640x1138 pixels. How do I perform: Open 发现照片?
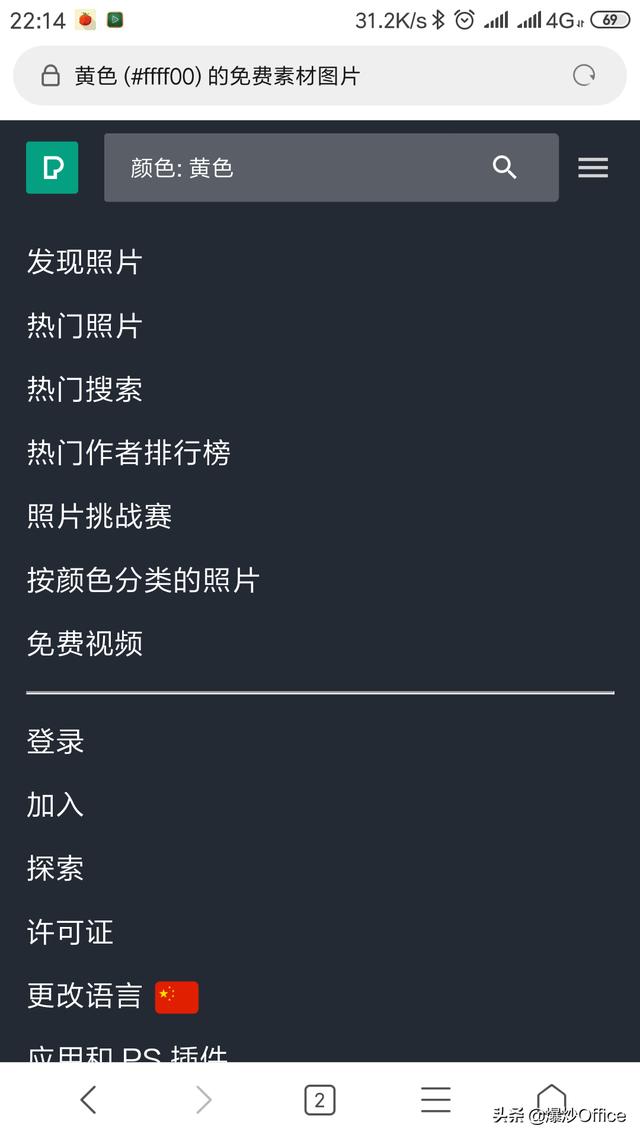85,262
